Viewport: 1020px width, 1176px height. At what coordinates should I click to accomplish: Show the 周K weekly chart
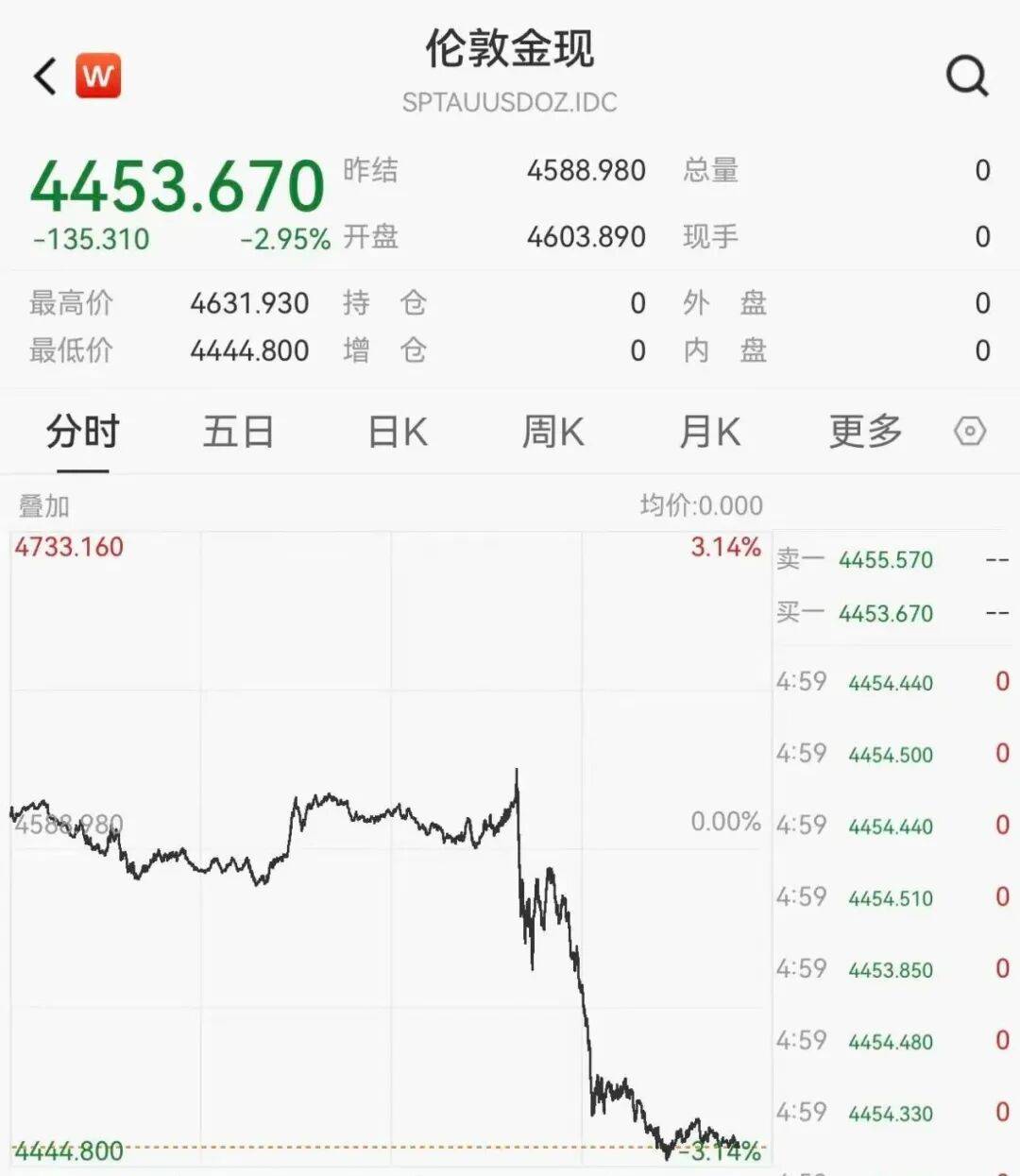tap(553, 433)
